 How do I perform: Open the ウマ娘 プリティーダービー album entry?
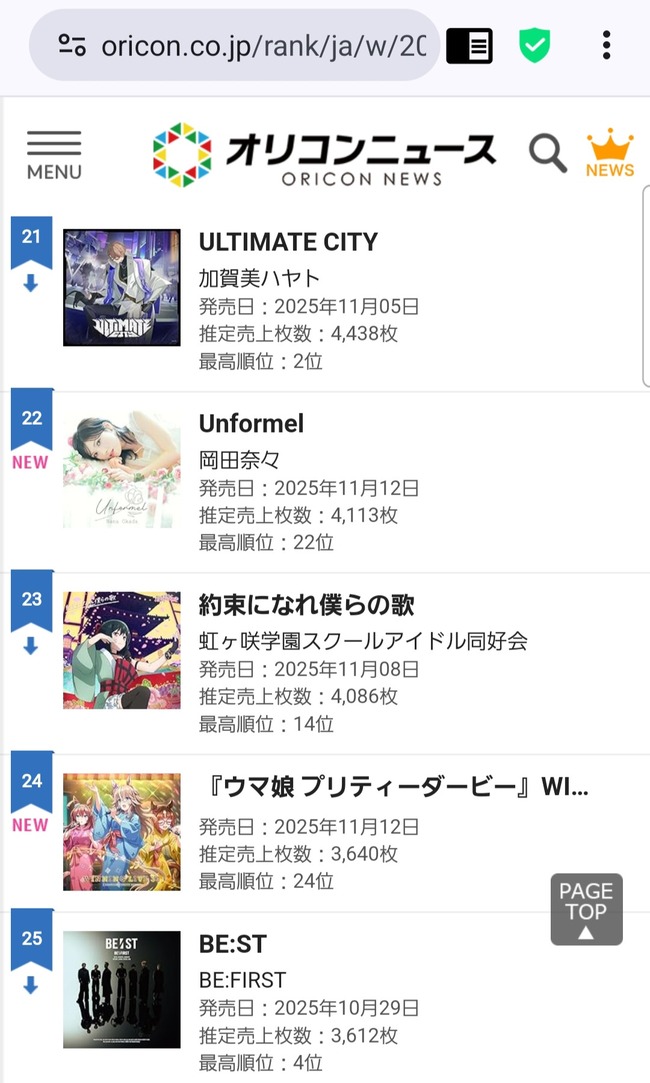click(325, 833)
